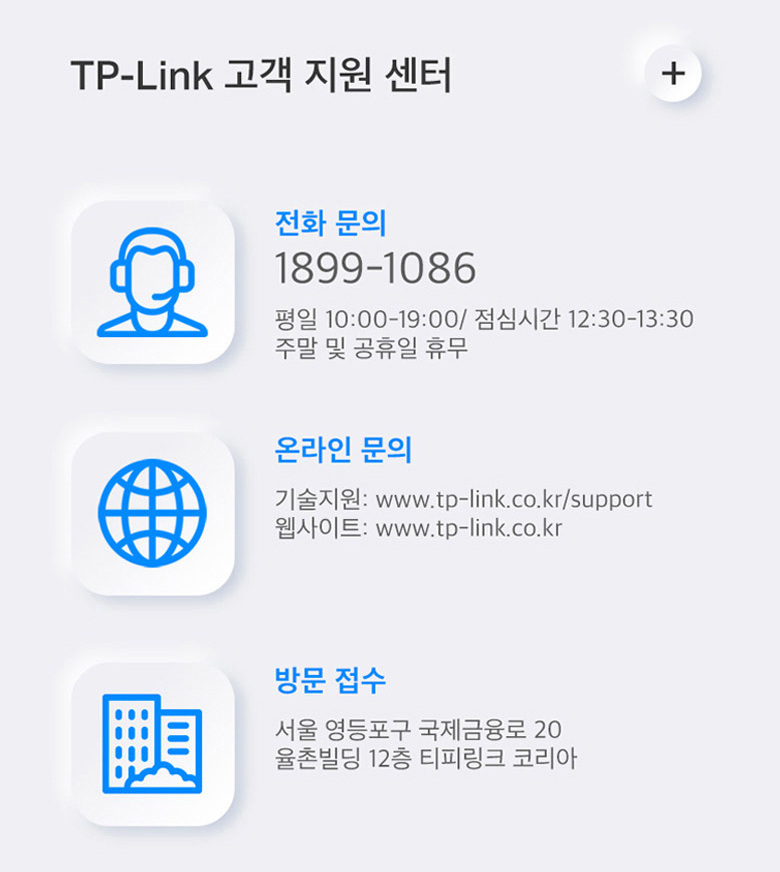
Task: Click the customer service headphone graphic
Action: coord(152,281)
